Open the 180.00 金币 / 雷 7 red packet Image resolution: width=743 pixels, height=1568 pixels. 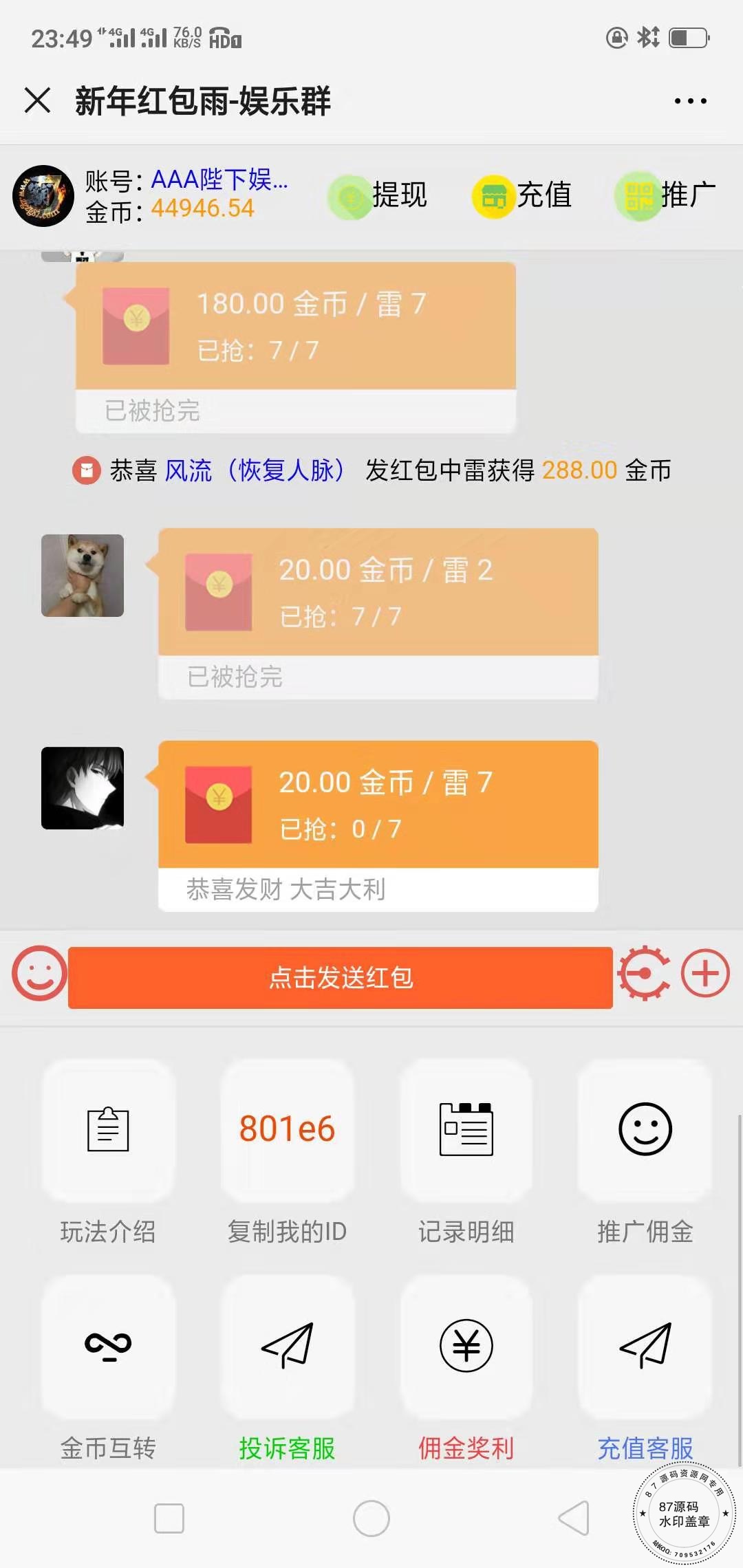[x=296, y=326]
